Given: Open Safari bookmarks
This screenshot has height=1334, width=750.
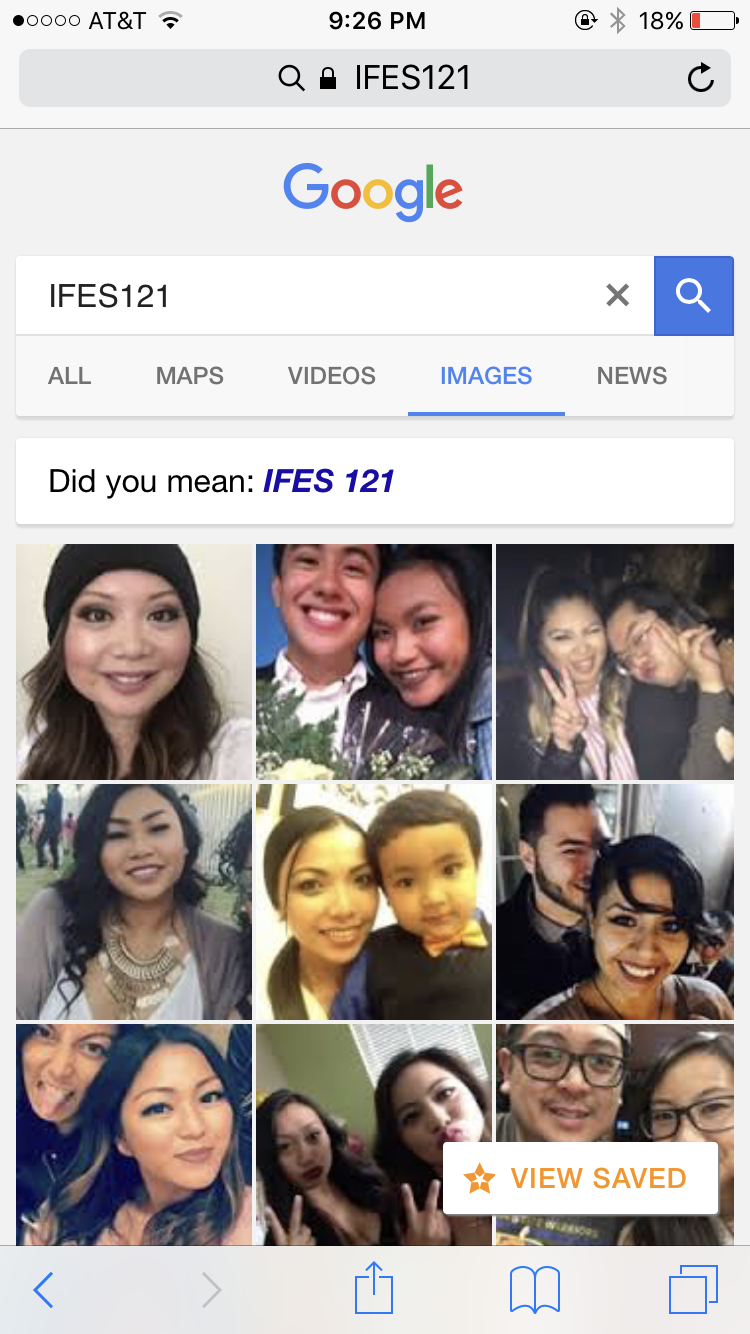Looking at the screenshot, I should point(534,1290).
